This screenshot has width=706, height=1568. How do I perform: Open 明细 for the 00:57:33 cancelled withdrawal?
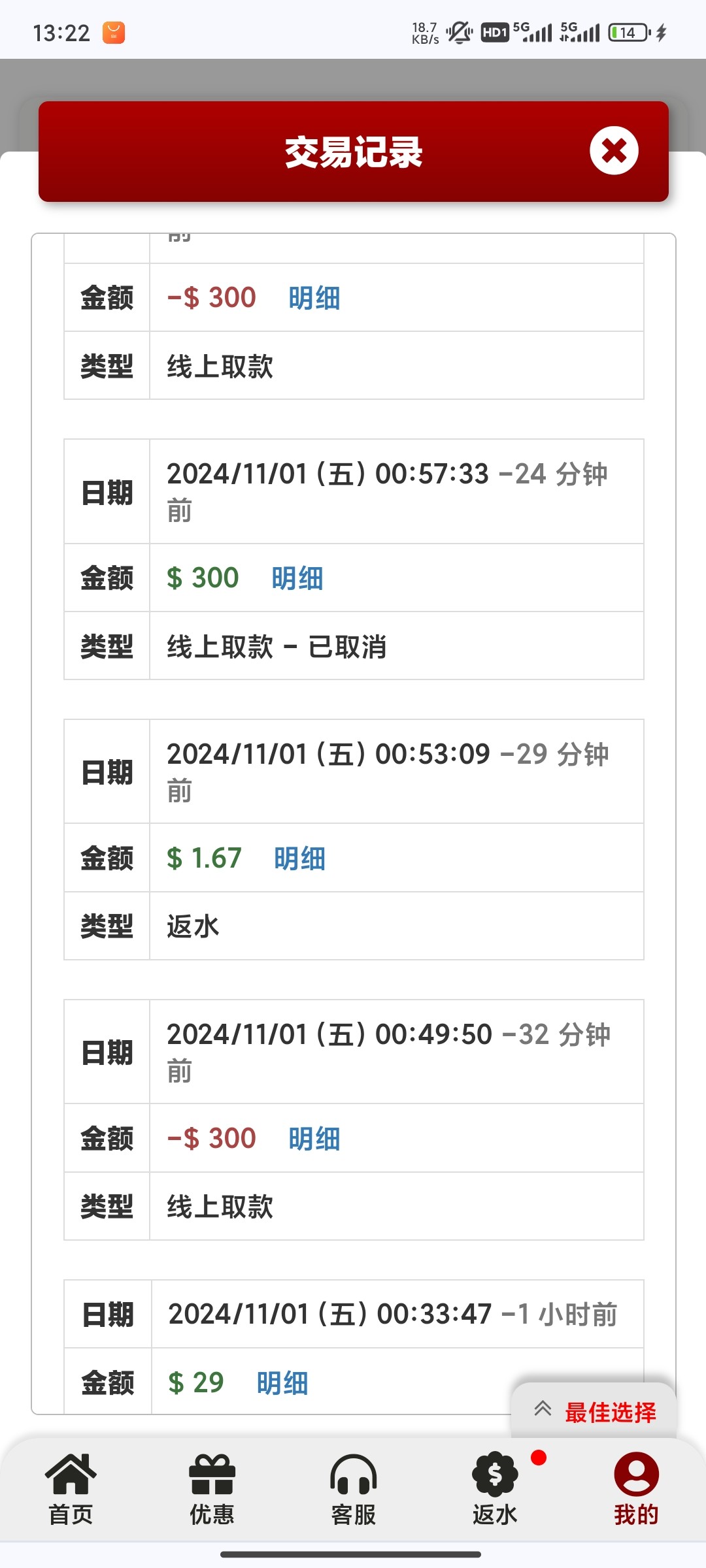(x=297, y=578)
